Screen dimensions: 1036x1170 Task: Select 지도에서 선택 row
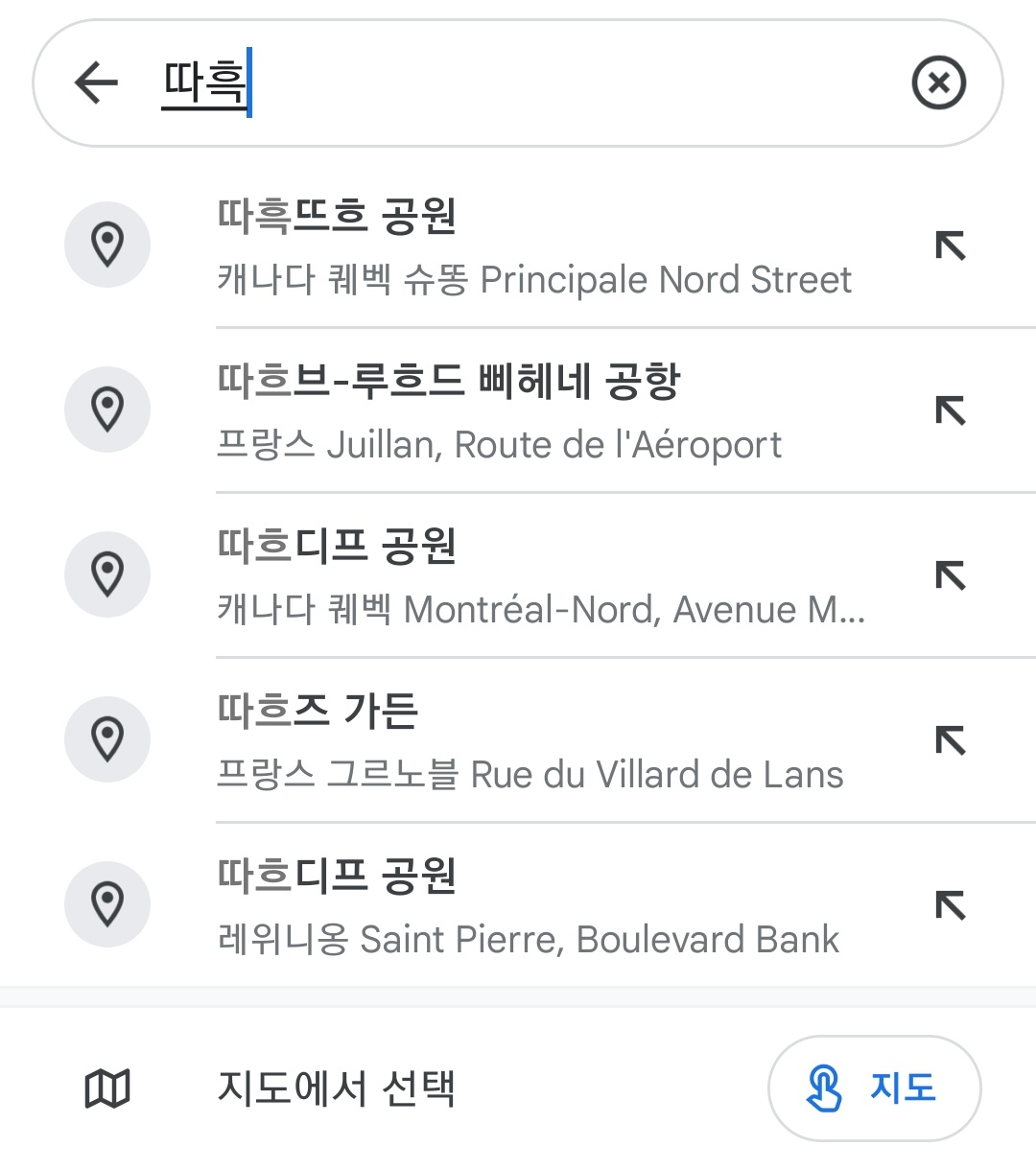click(336, 1088)
